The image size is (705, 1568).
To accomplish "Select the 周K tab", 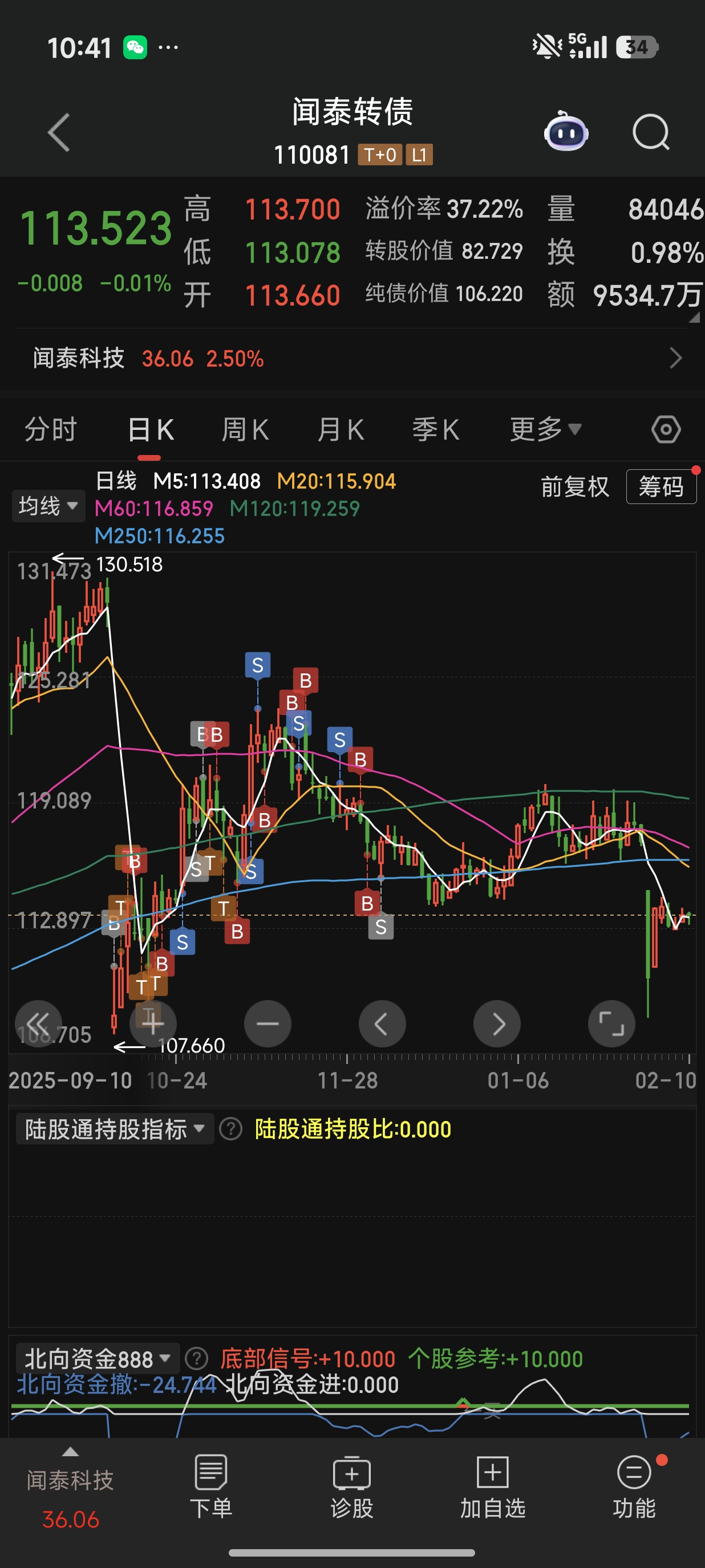I will [x=245, y=430].
